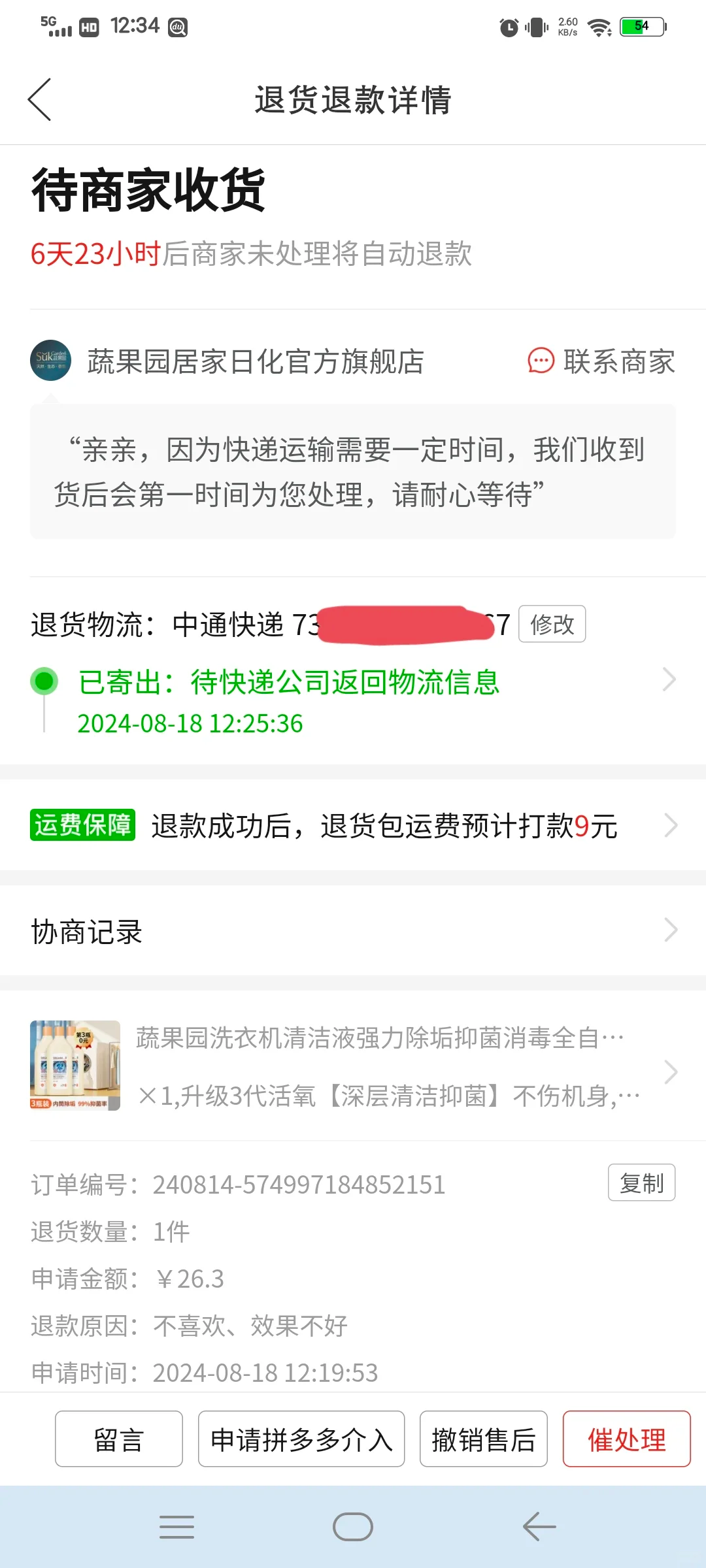Image resolution: width=706 pixels, height=1568 pixels.
Task: Open the 蔬果园居家日化官方旗舰店 store page
Action: (x=255, y=361)
